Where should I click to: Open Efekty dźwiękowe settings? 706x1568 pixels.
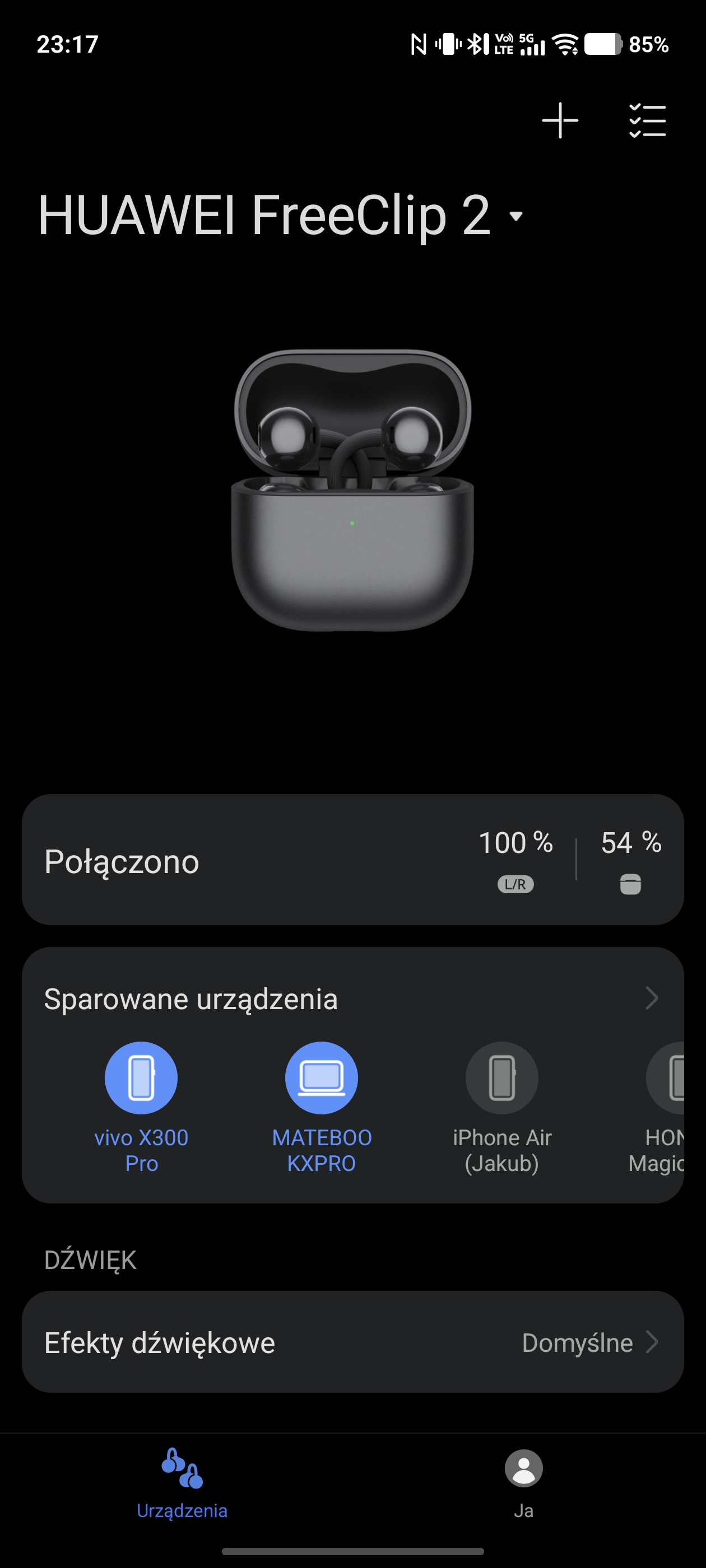tap(352, 1342)
